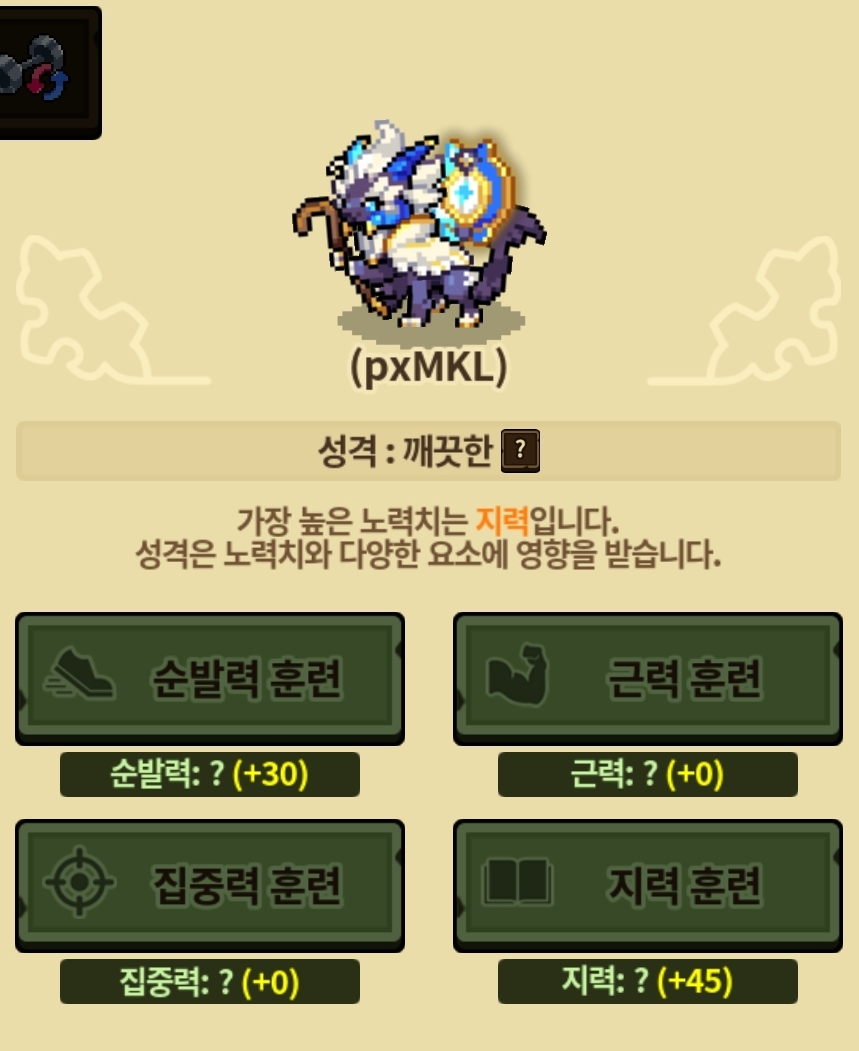This screenshot has height=1051, width=859.
Task: Open the personality help question mark
Action: pyautogui.click(x=520, y=452)
